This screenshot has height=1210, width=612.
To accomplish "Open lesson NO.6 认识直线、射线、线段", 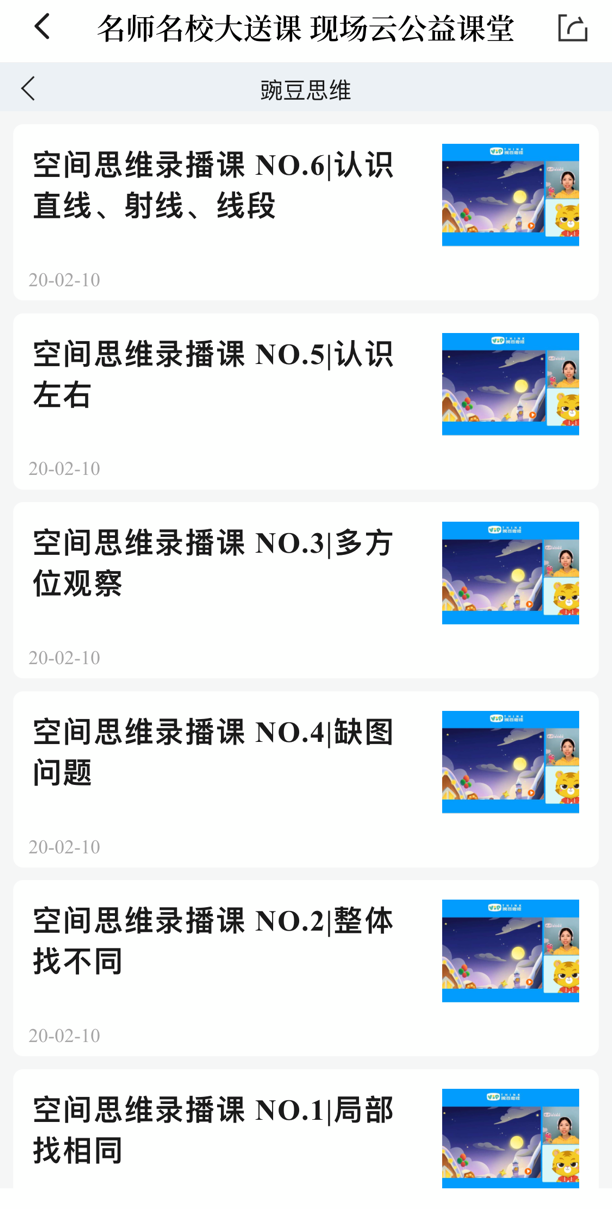I will (x=306, y=212).
